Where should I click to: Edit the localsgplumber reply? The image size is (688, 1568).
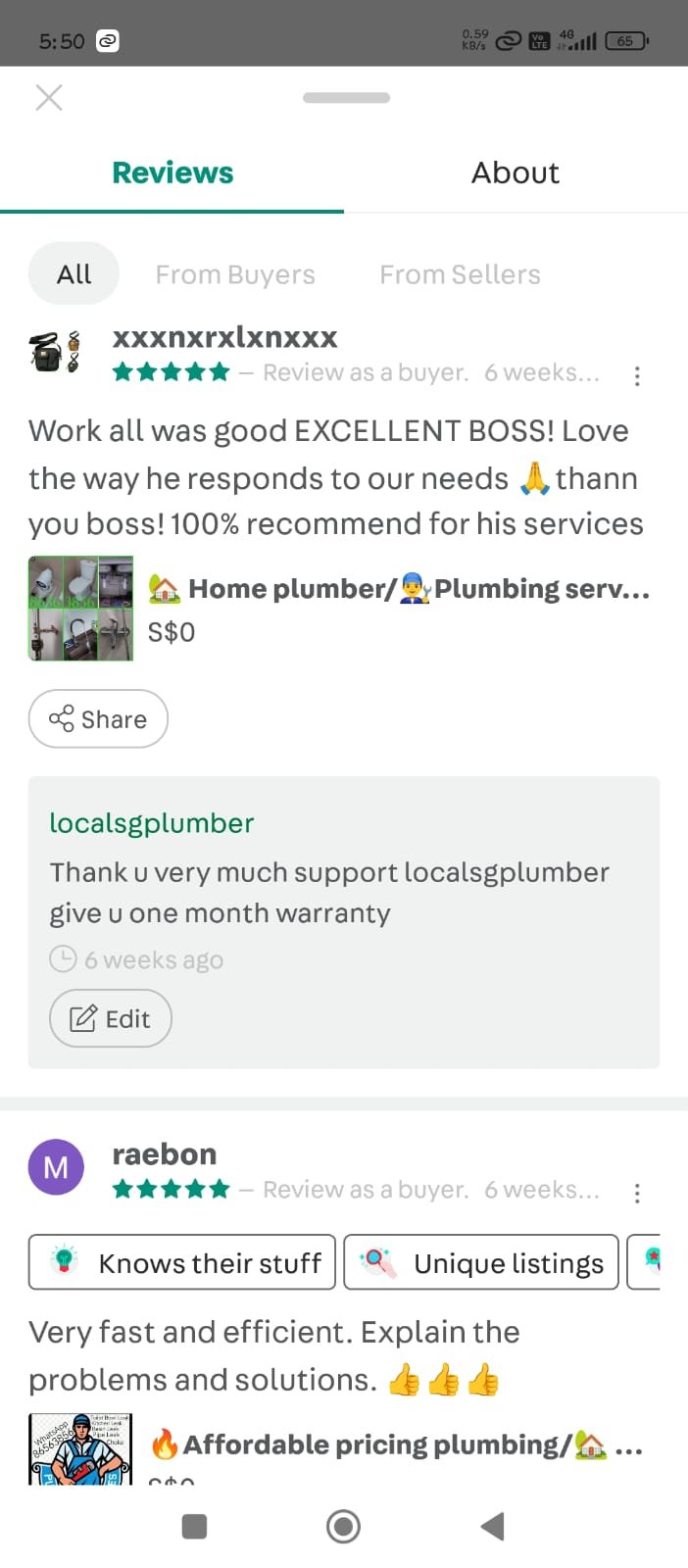[111, 1019]
